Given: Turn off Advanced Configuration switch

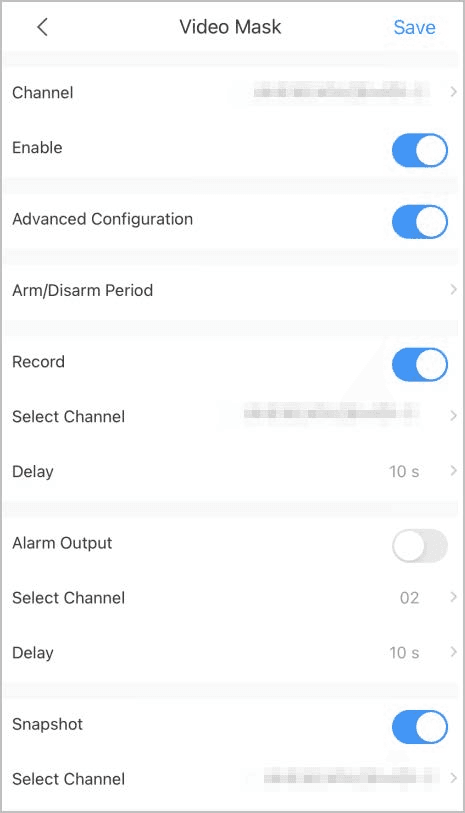Looking at the screenshot, I should coord(419,222).
